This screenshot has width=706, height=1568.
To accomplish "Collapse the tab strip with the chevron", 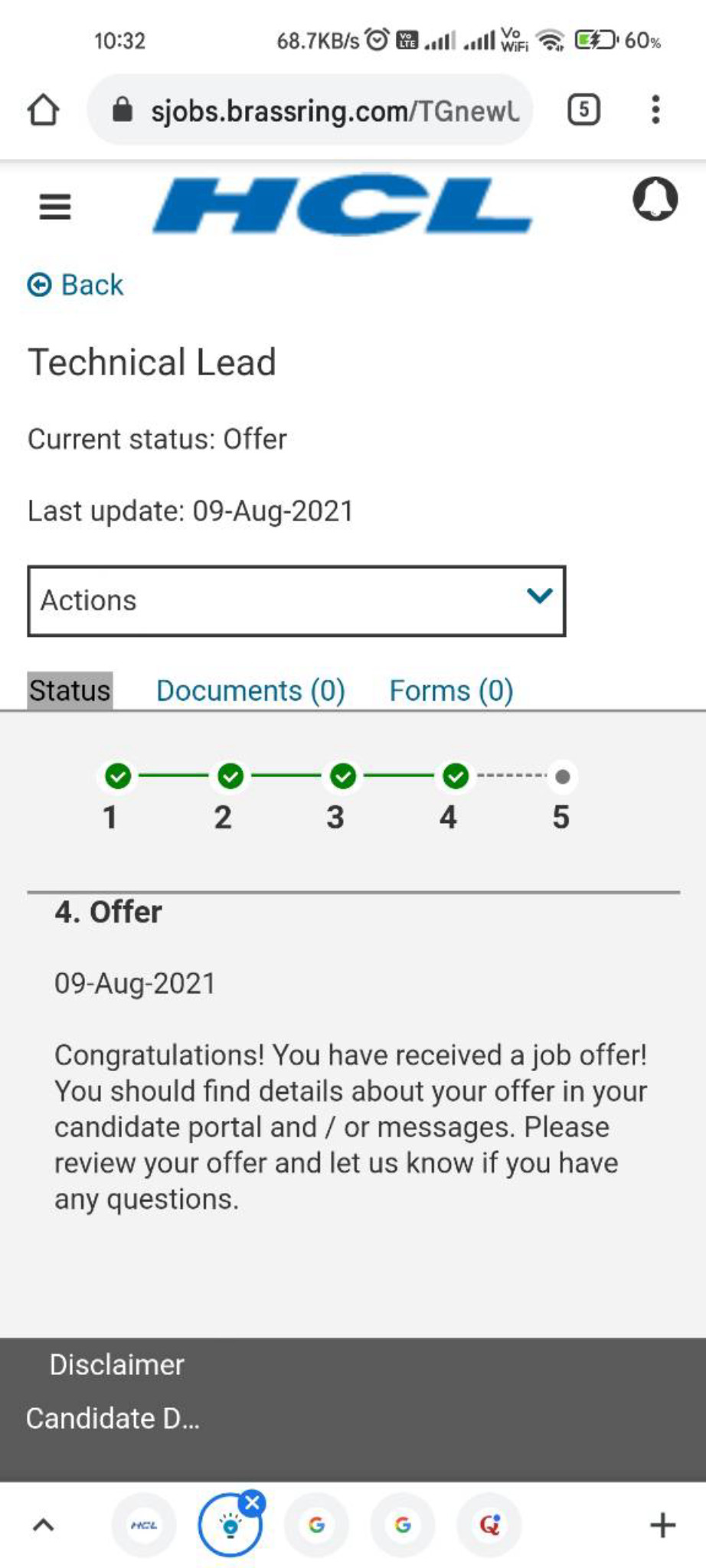I will pos(42,1524).
